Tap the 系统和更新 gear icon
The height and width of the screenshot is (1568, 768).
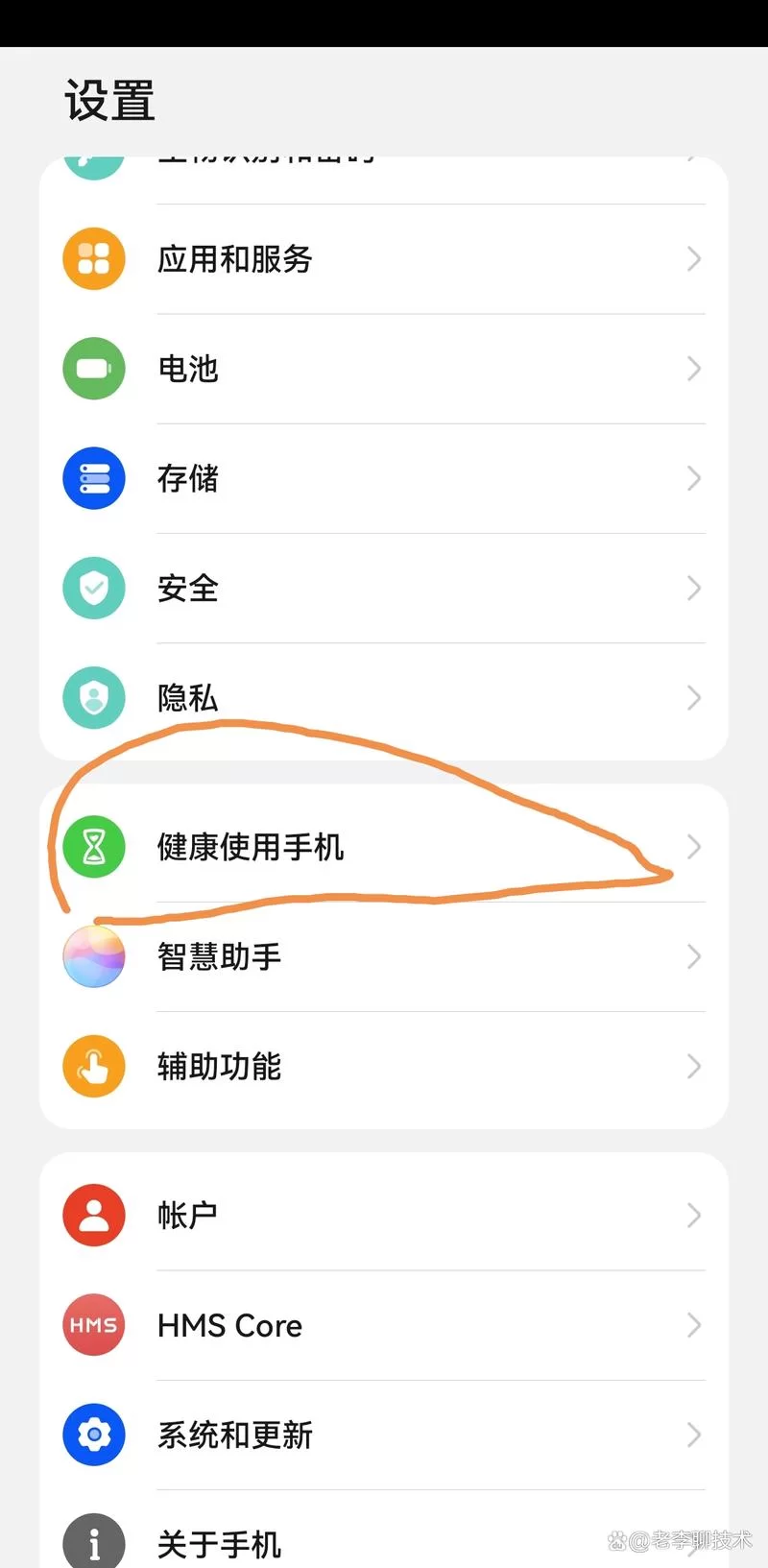(x=93, y=1435)
